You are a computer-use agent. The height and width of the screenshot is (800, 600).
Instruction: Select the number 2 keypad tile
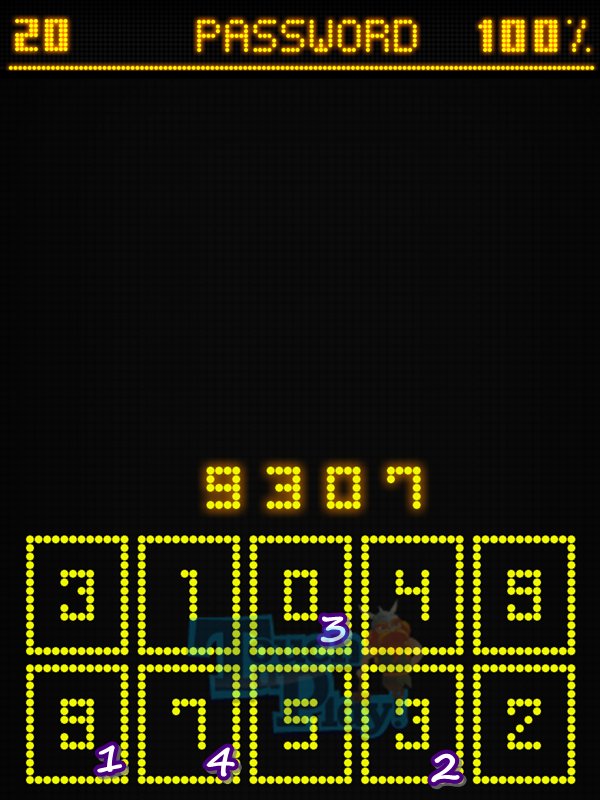524,723
